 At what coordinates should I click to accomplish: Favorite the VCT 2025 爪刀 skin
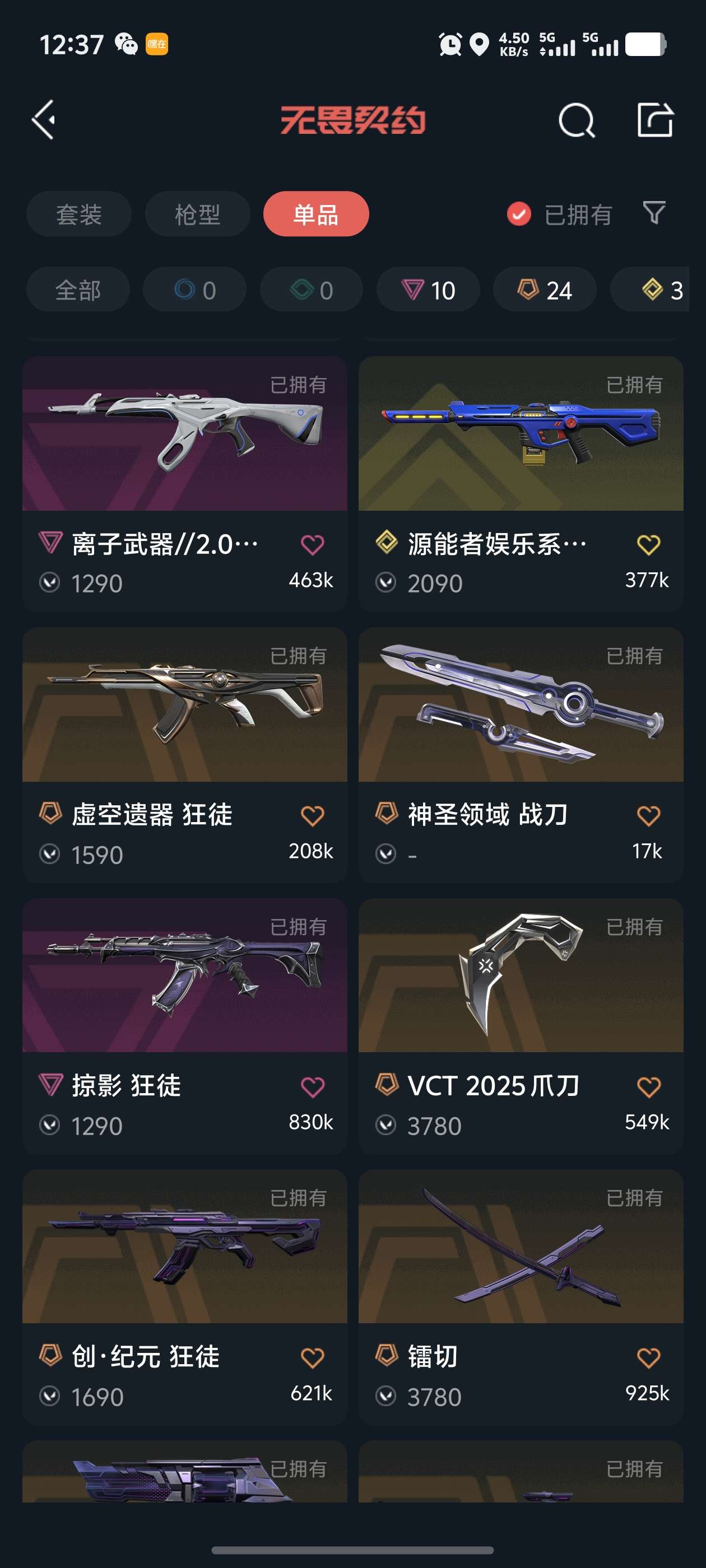pos(648,1087)
